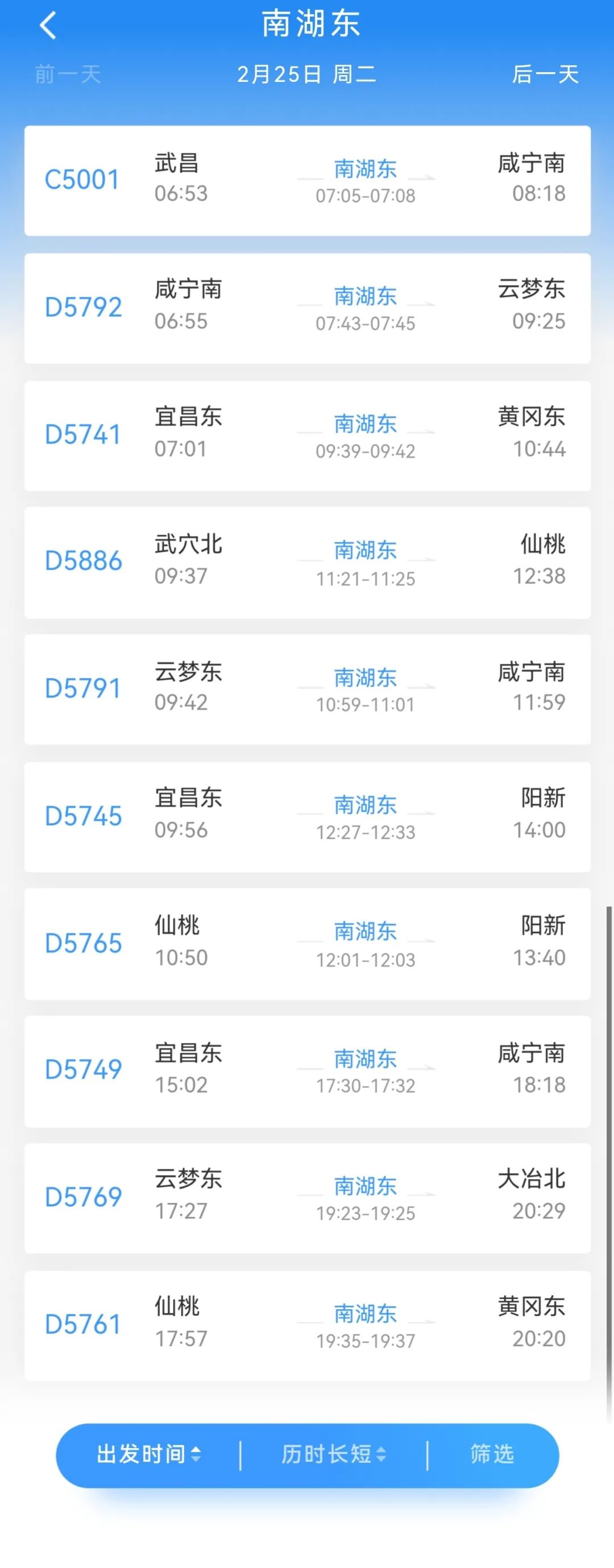Image resolution: width=614 pixels, height=1568 pixels.
Task: Open train D5749 to 咸宁南
Action: pyautogui.click(x=308, y=1071)
